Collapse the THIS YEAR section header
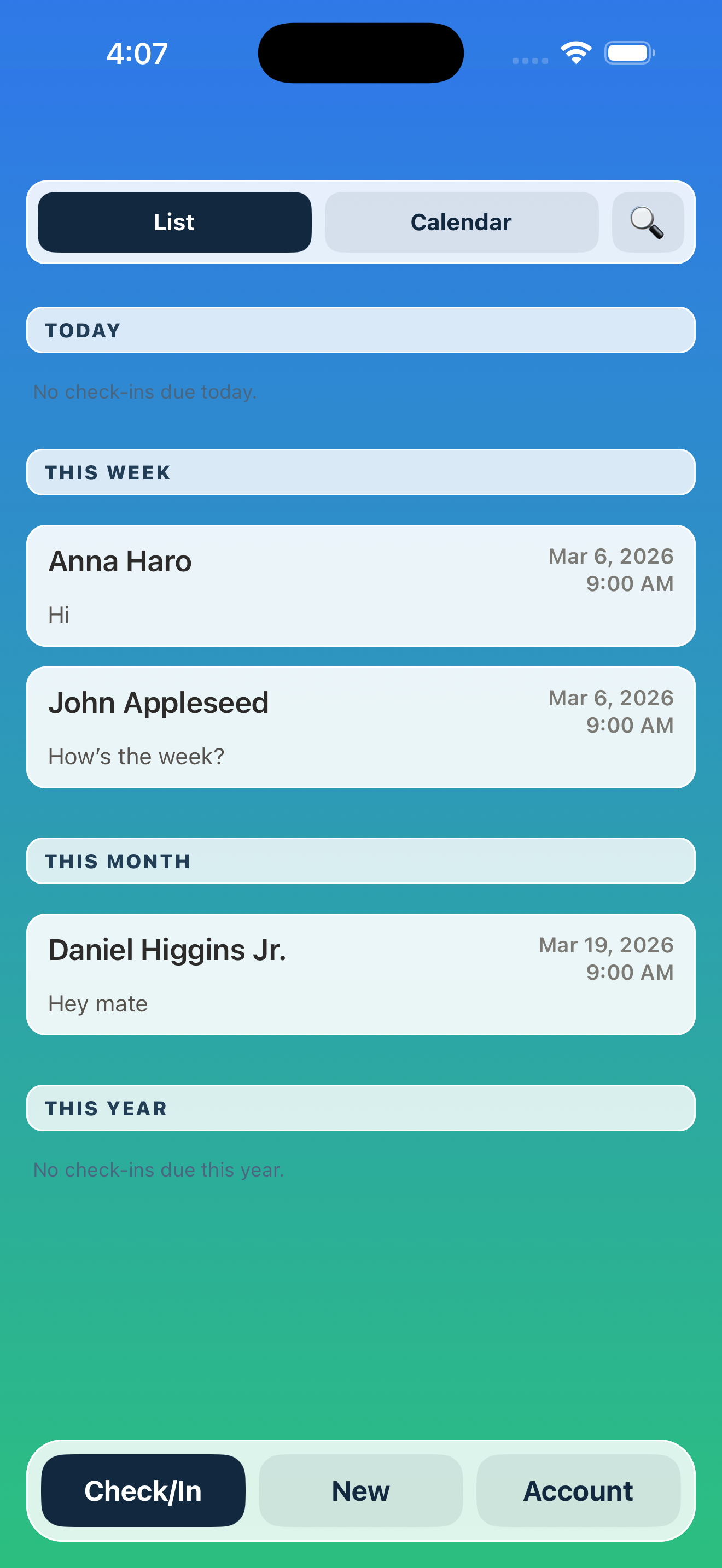722x1568 pixels. pyautogui.click(x=361, y=1108)
